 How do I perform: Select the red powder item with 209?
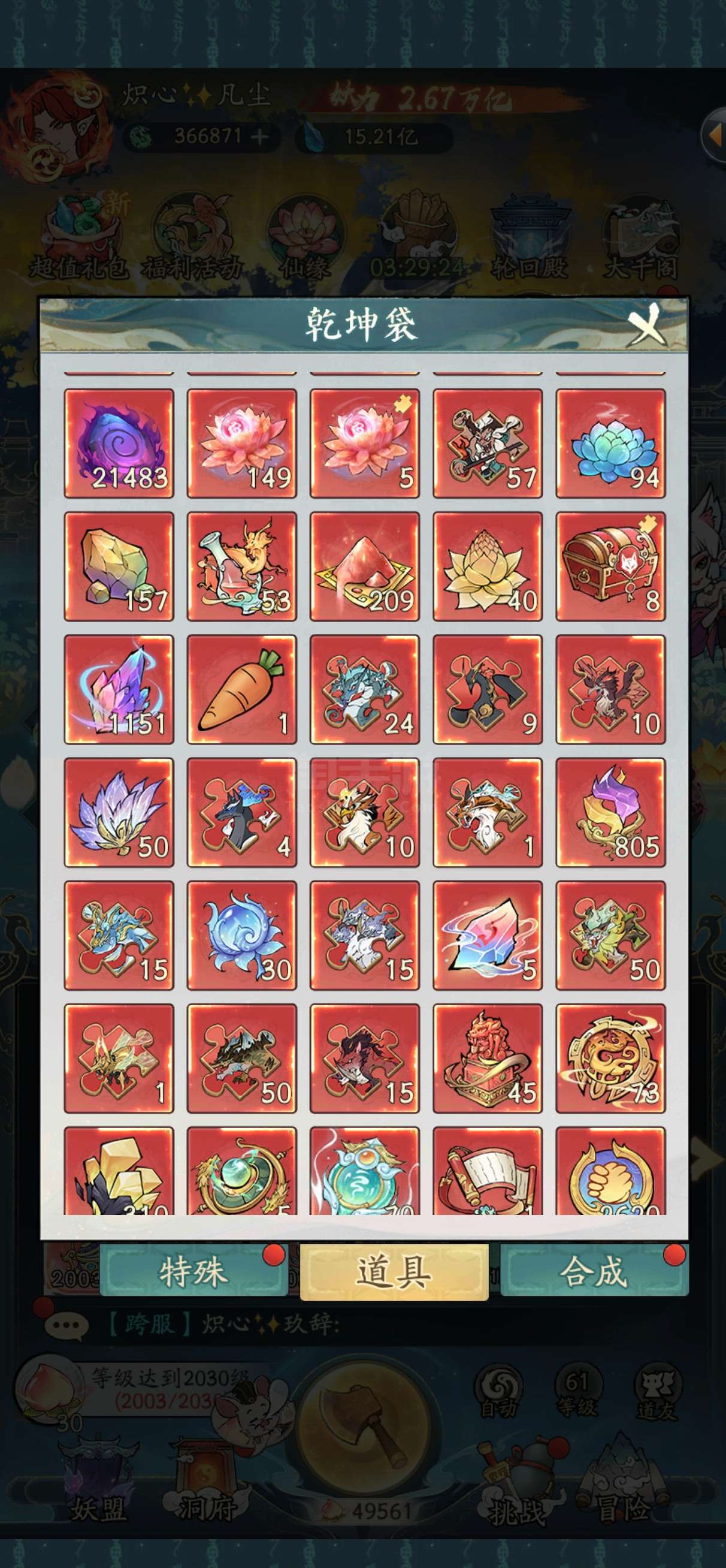(x=365, y=566)
